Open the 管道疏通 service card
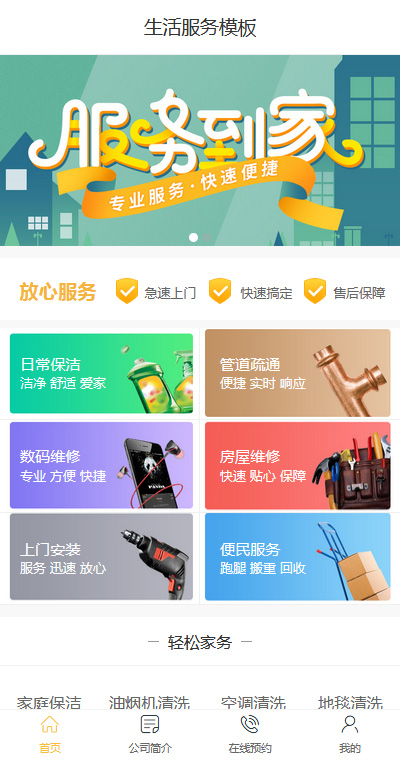400x760 pixels. [x=298, y=373]
